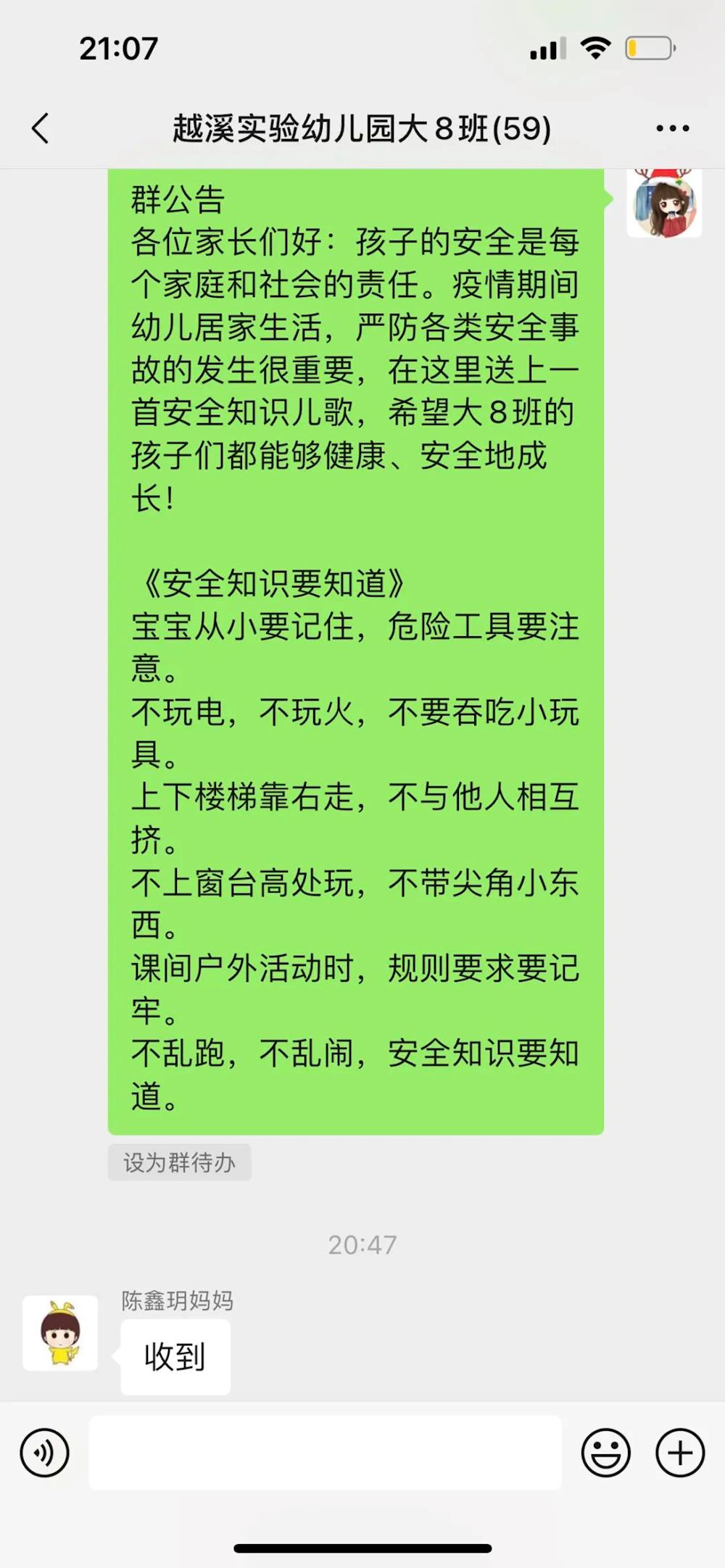Screen dimensions: 725x1568
Task: Open 陈鑫玥妈妈's profile avatar
Action: [x=60, y=1333]
